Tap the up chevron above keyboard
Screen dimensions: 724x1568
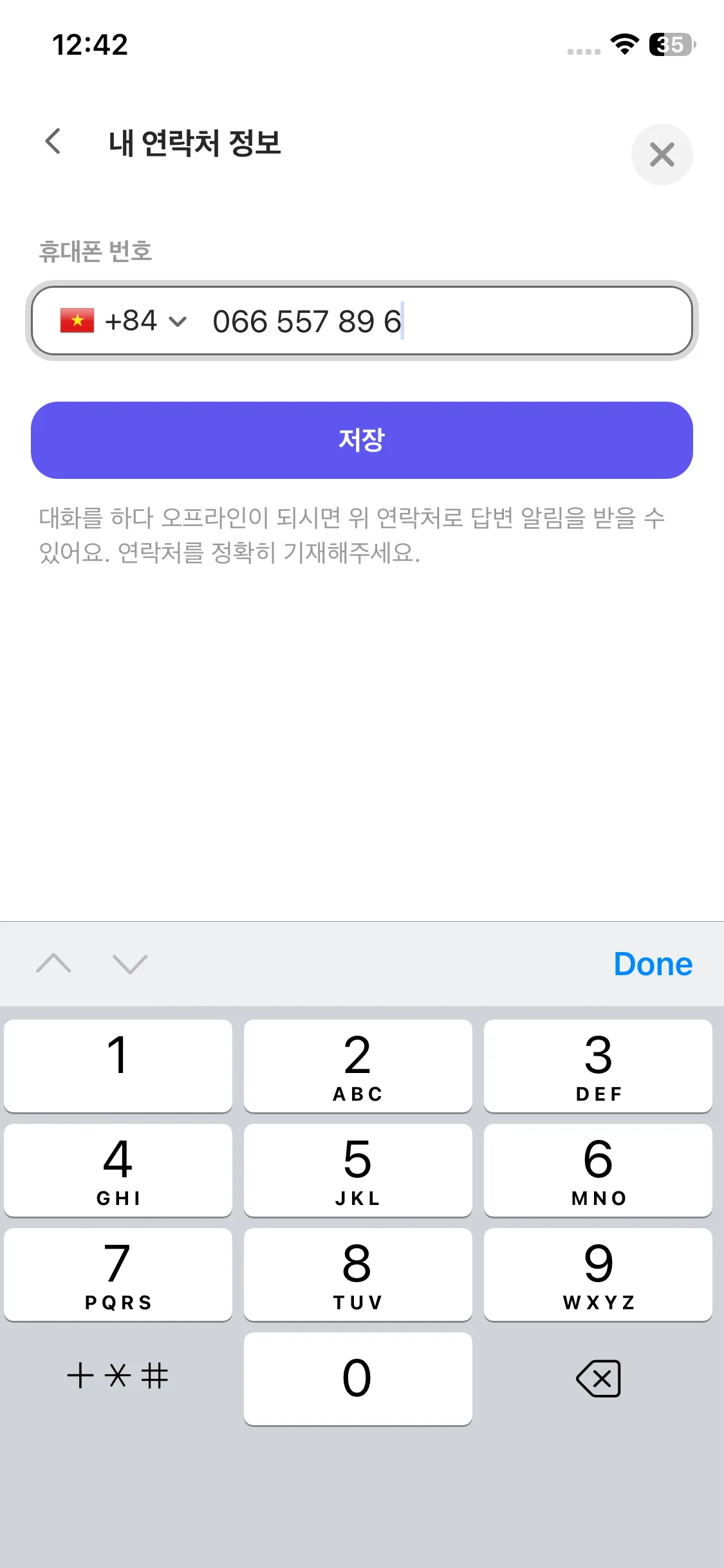[x=54, y=964]
